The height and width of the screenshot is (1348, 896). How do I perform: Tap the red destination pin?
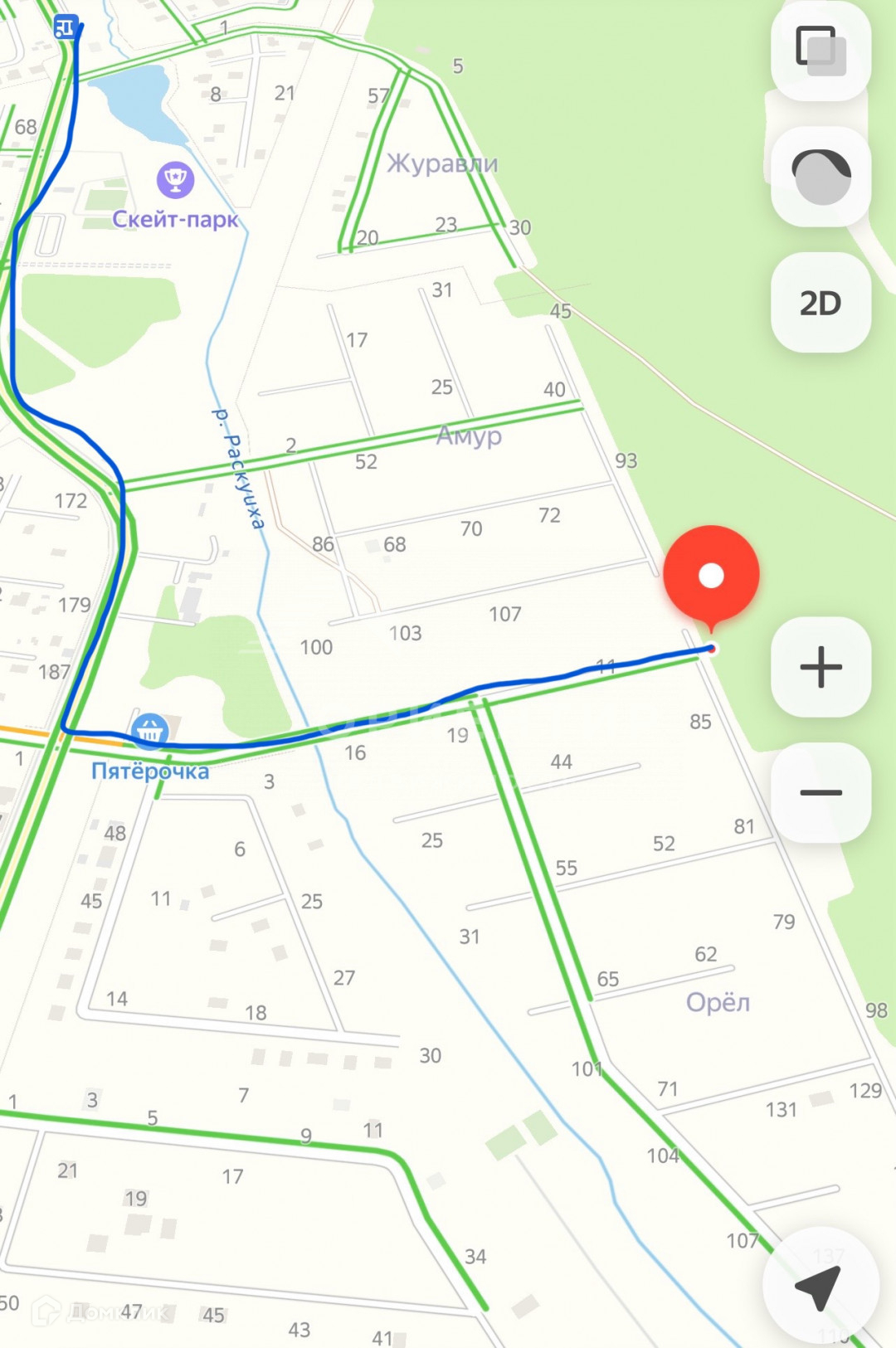pyautogui.click(x=711, y=576)
